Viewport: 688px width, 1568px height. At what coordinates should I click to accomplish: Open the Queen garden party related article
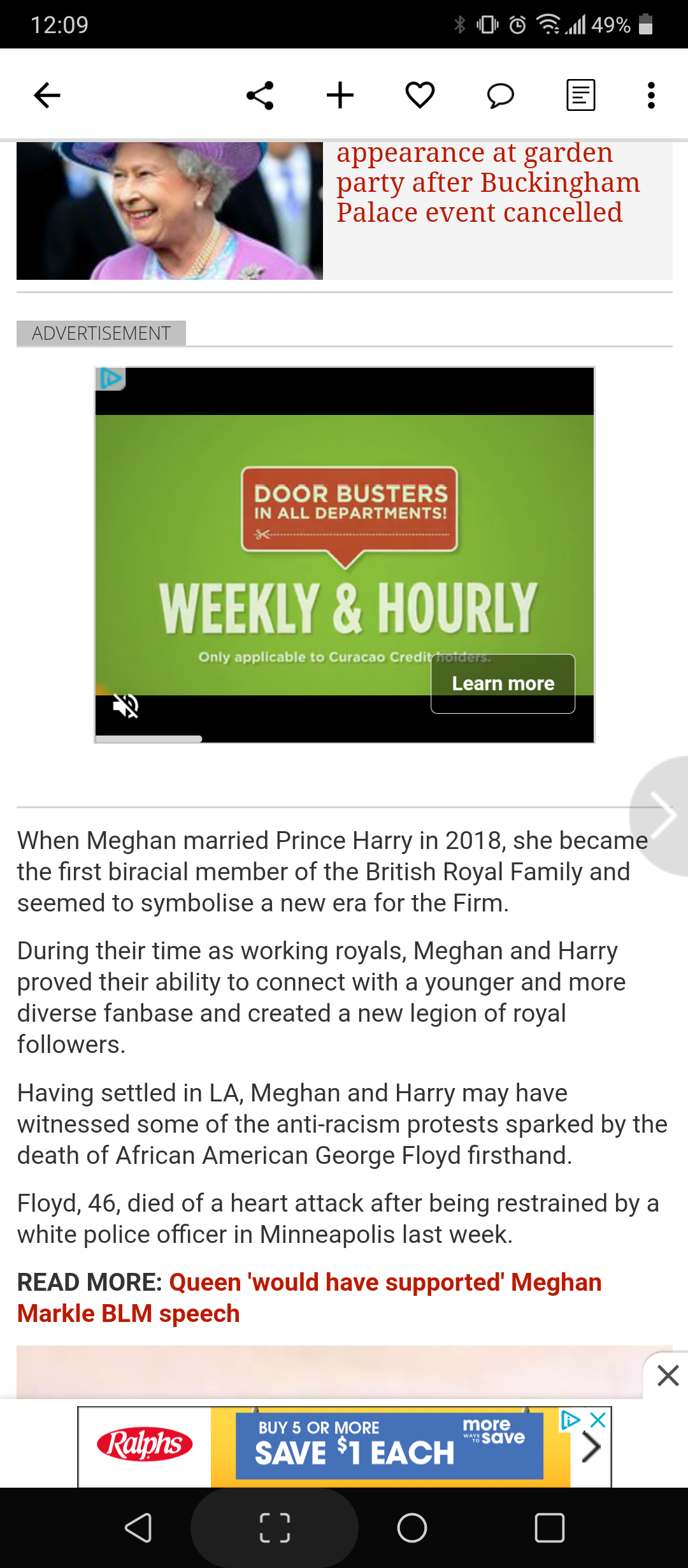487,183
